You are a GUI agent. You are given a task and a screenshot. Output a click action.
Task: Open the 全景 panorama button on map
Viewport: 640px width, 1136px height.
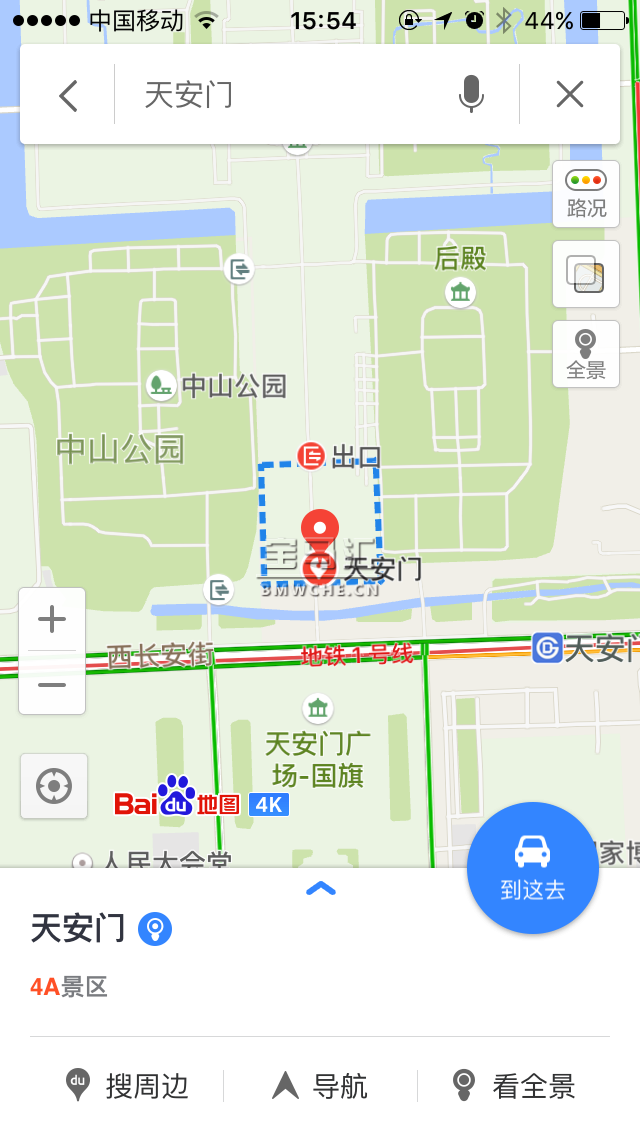[x=586, y=354]
